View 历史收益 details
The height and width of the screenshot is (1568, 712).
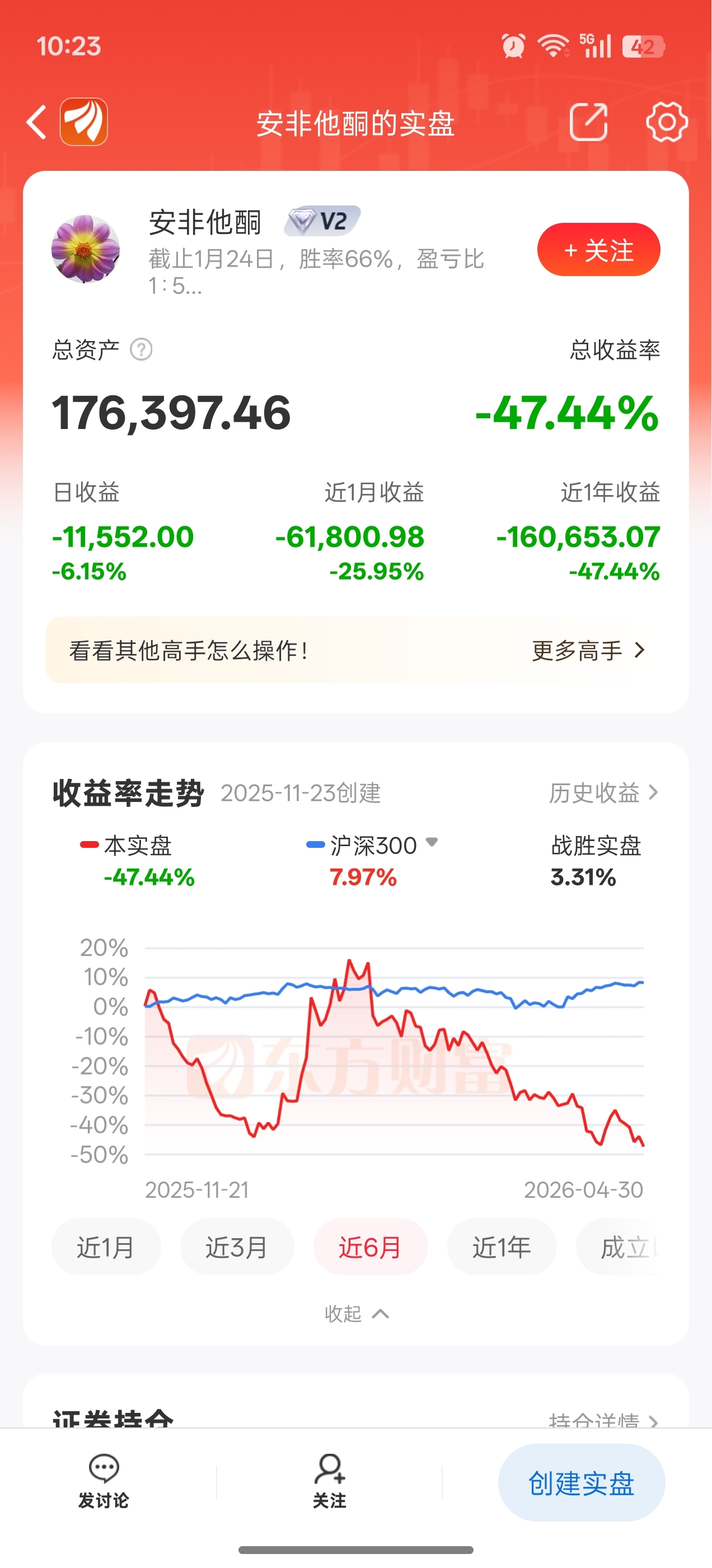tap(603, 792)
